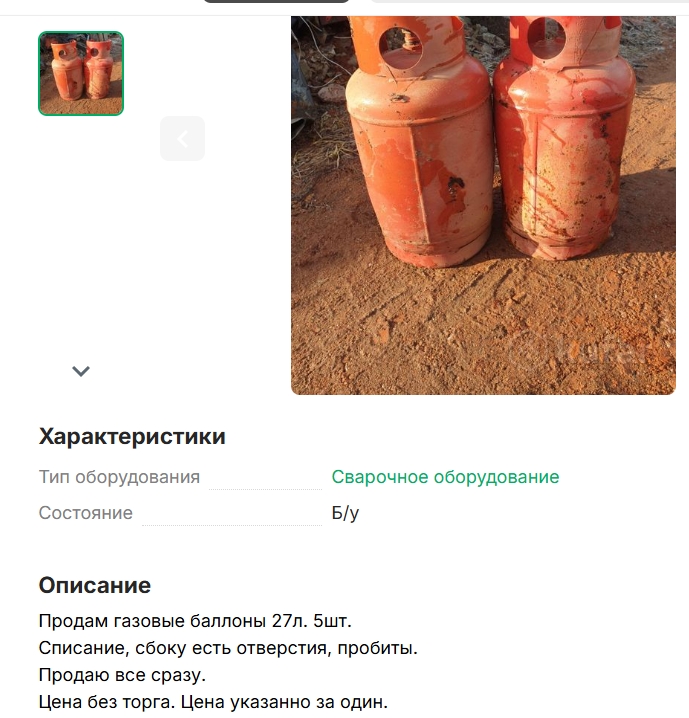Expand more thumbnails with down chevron

pos(81,371)
